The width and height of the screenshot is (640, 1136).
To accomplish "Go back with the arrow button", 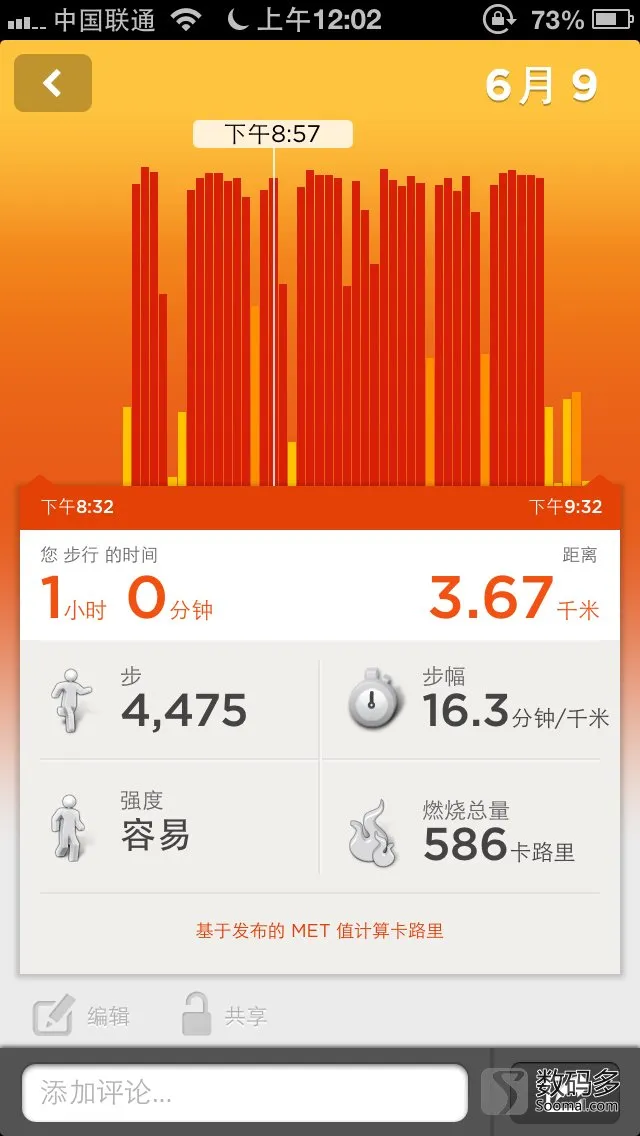I will point(53,83).
